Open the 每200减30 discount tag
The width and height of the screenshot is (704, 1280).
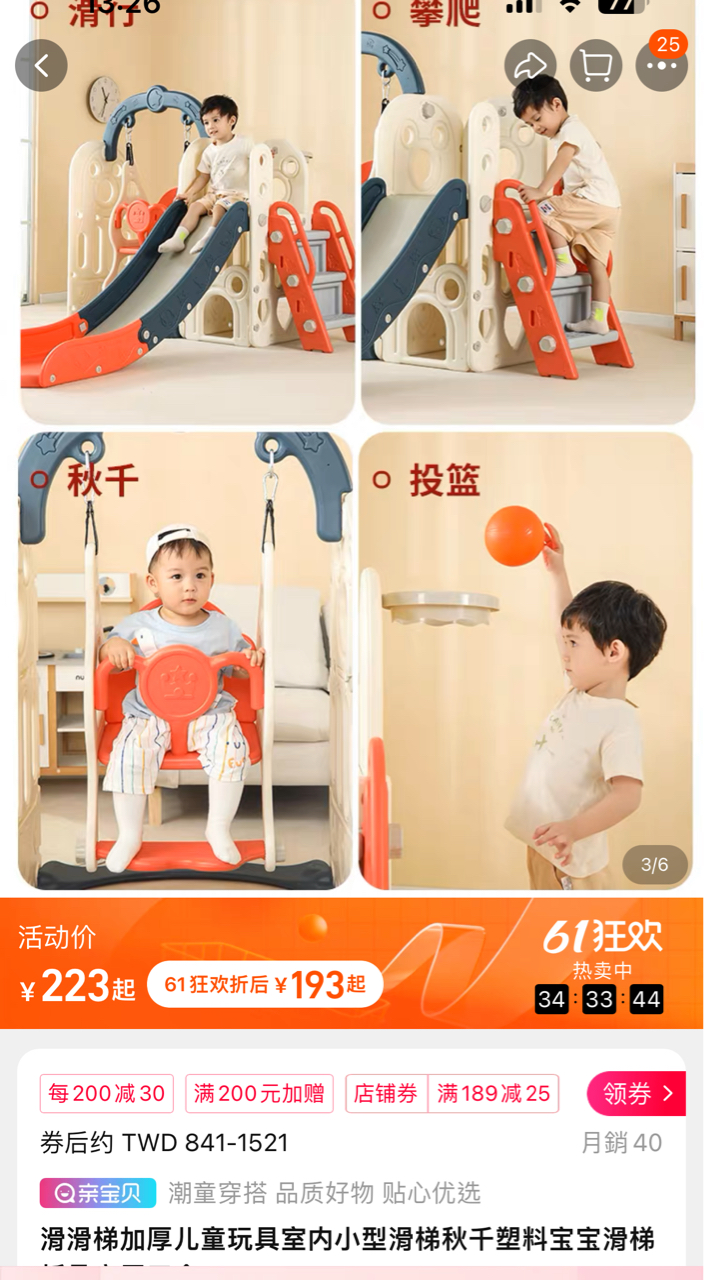pyautogui.click(x=107, y=1093)
